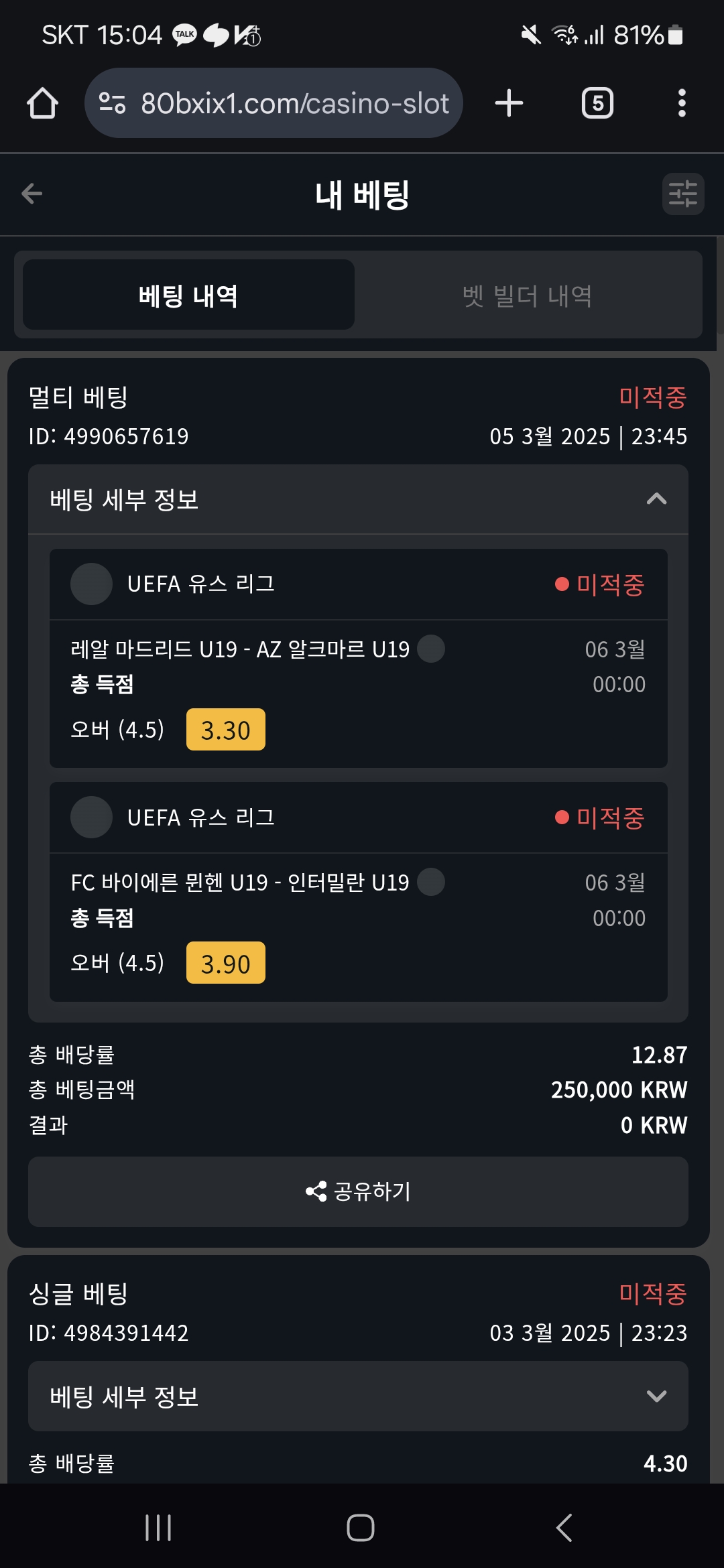
Task: Tap the system back button
Action: pos(564,1528)
